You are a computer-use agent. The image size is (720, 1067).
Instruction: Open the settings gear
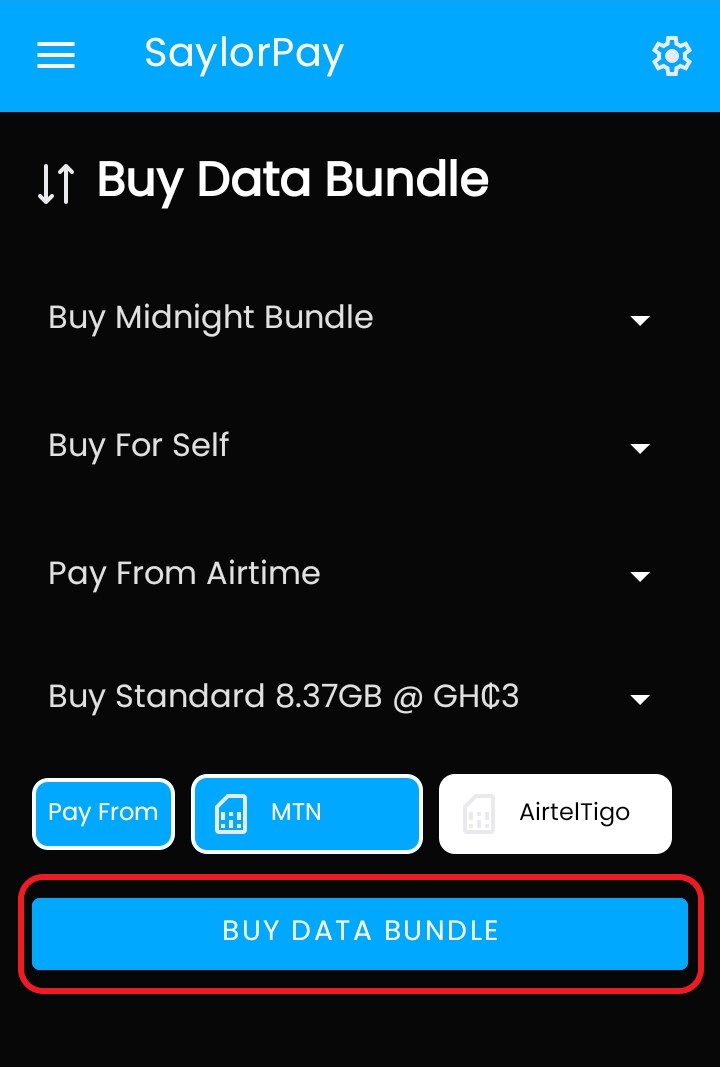coord(671,56)
